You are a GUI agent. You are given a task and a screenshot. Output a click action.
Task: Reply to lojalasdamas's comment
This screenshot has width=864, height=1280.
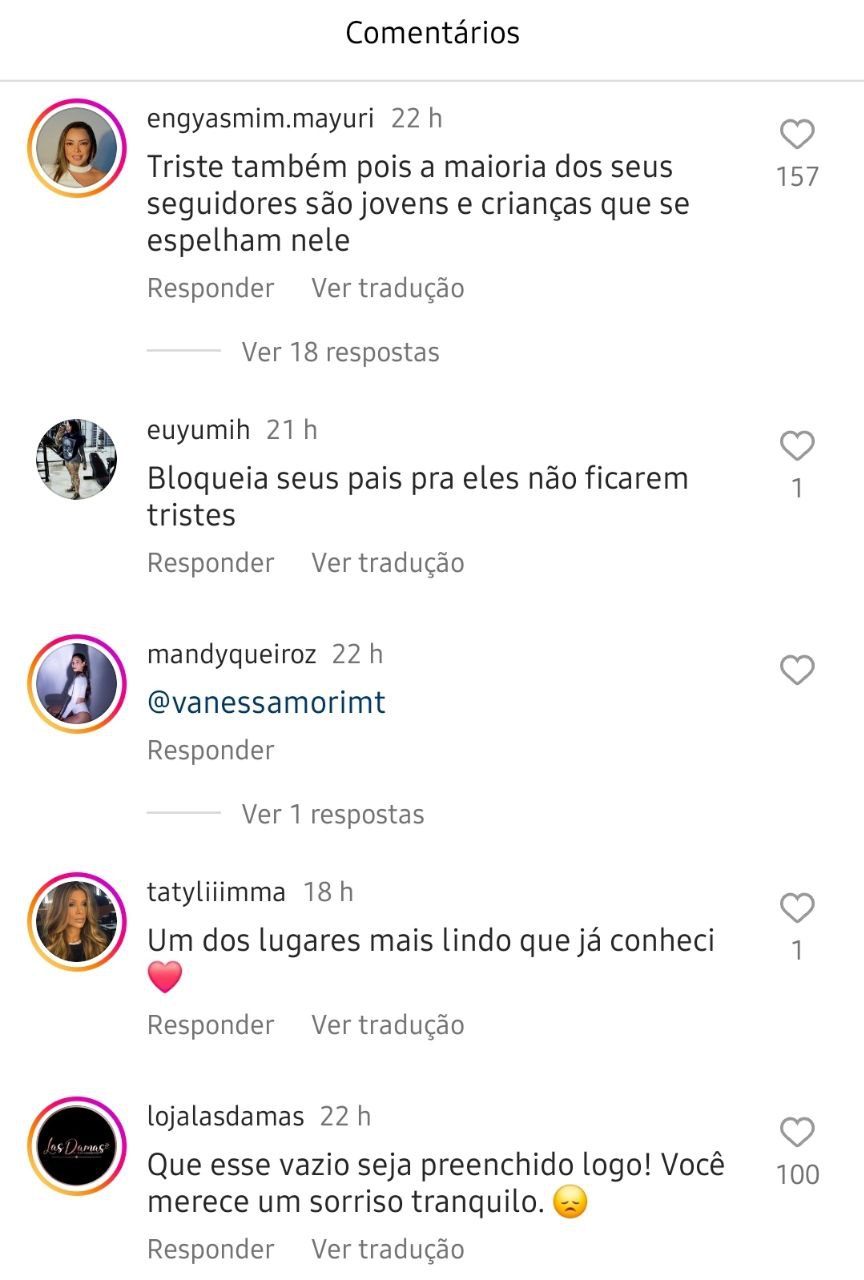[210, 1249]
